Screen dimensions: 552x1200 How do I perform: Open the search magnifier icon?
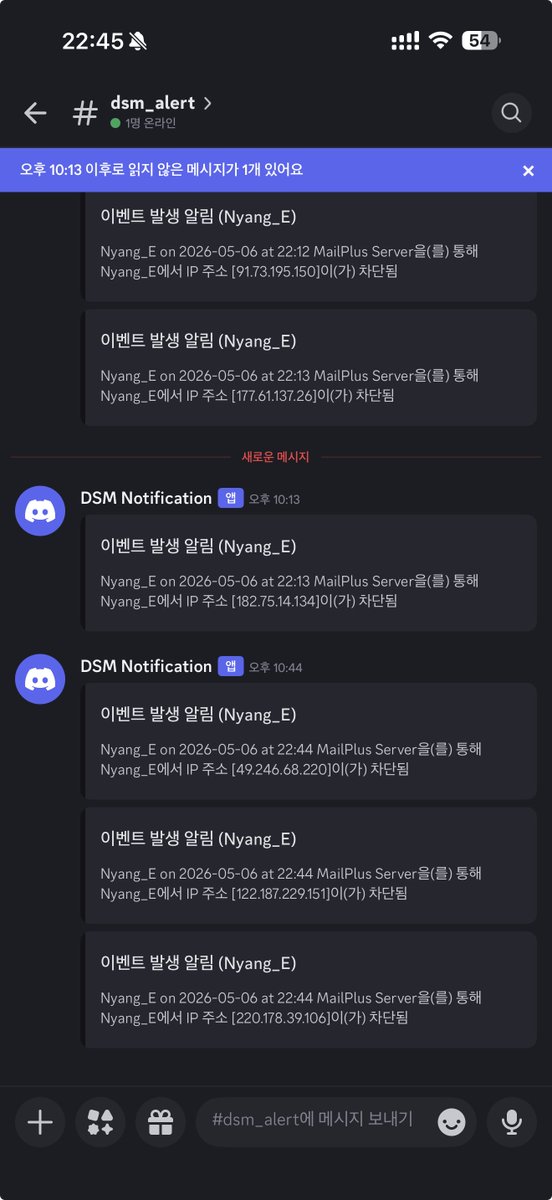pyautogui.click(x=511, y=113)
